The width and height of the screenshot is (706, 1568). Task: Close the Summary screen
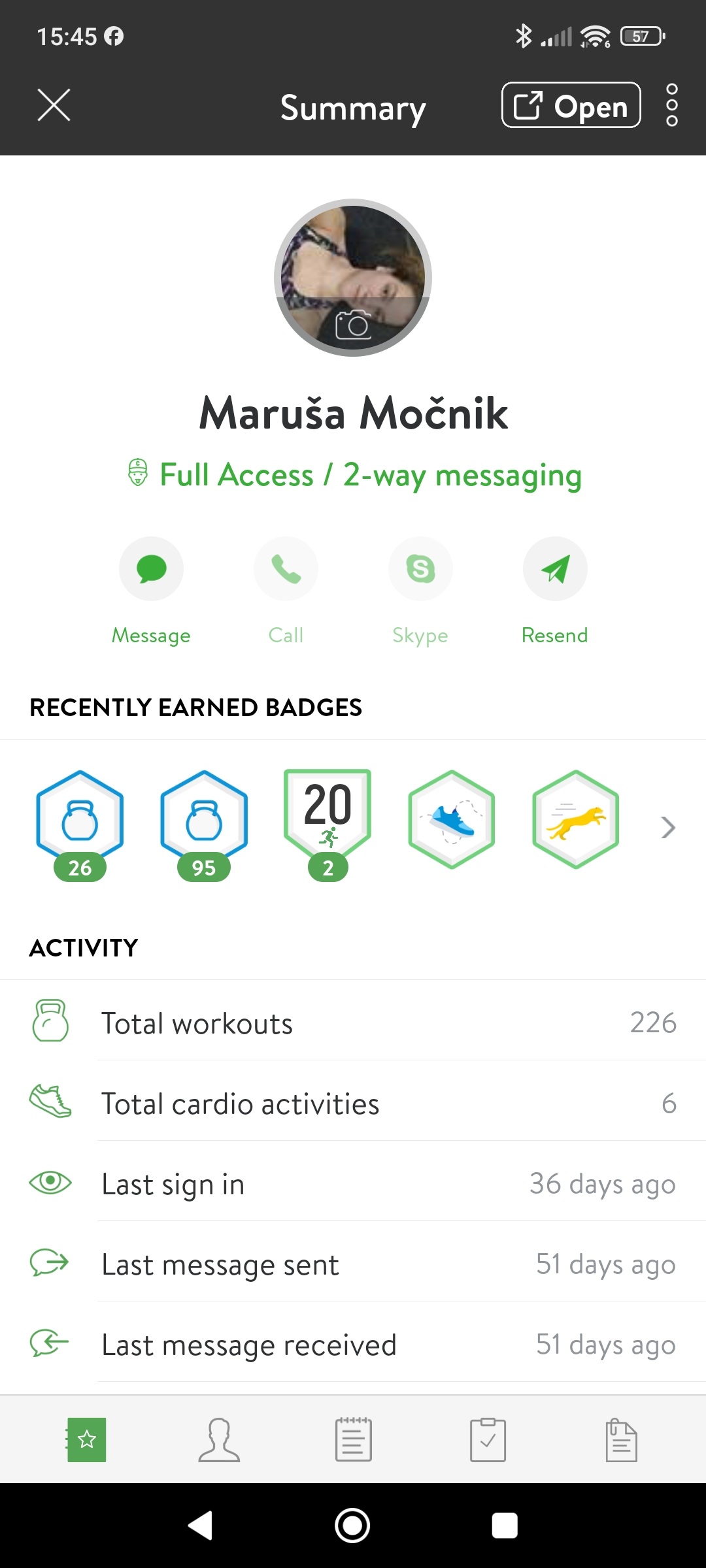(54, 105)
